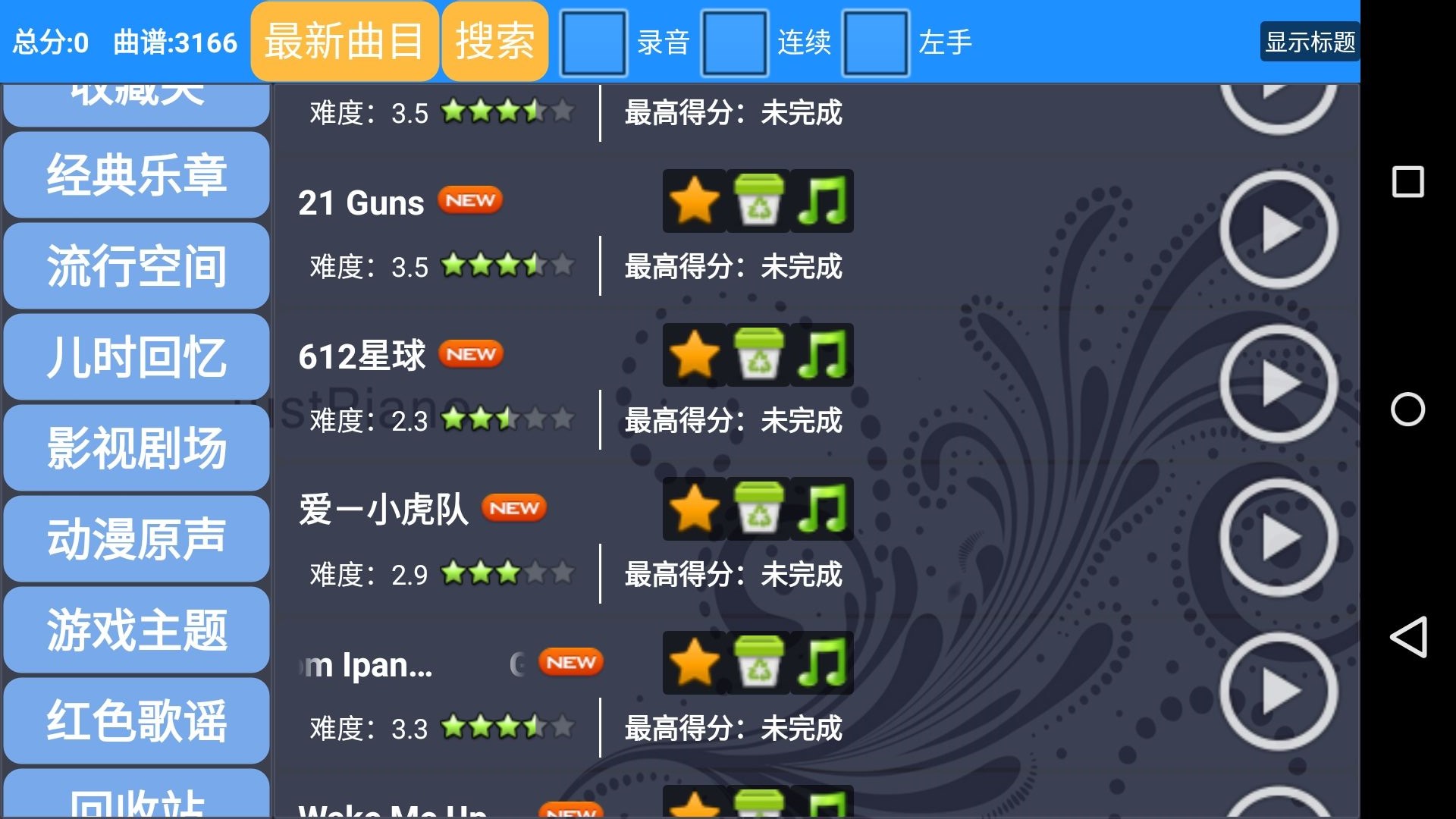Switch to the 流行空间 category
Image resolution: width=1456 pixels, height=819 pixels.
tap(136, 266)
